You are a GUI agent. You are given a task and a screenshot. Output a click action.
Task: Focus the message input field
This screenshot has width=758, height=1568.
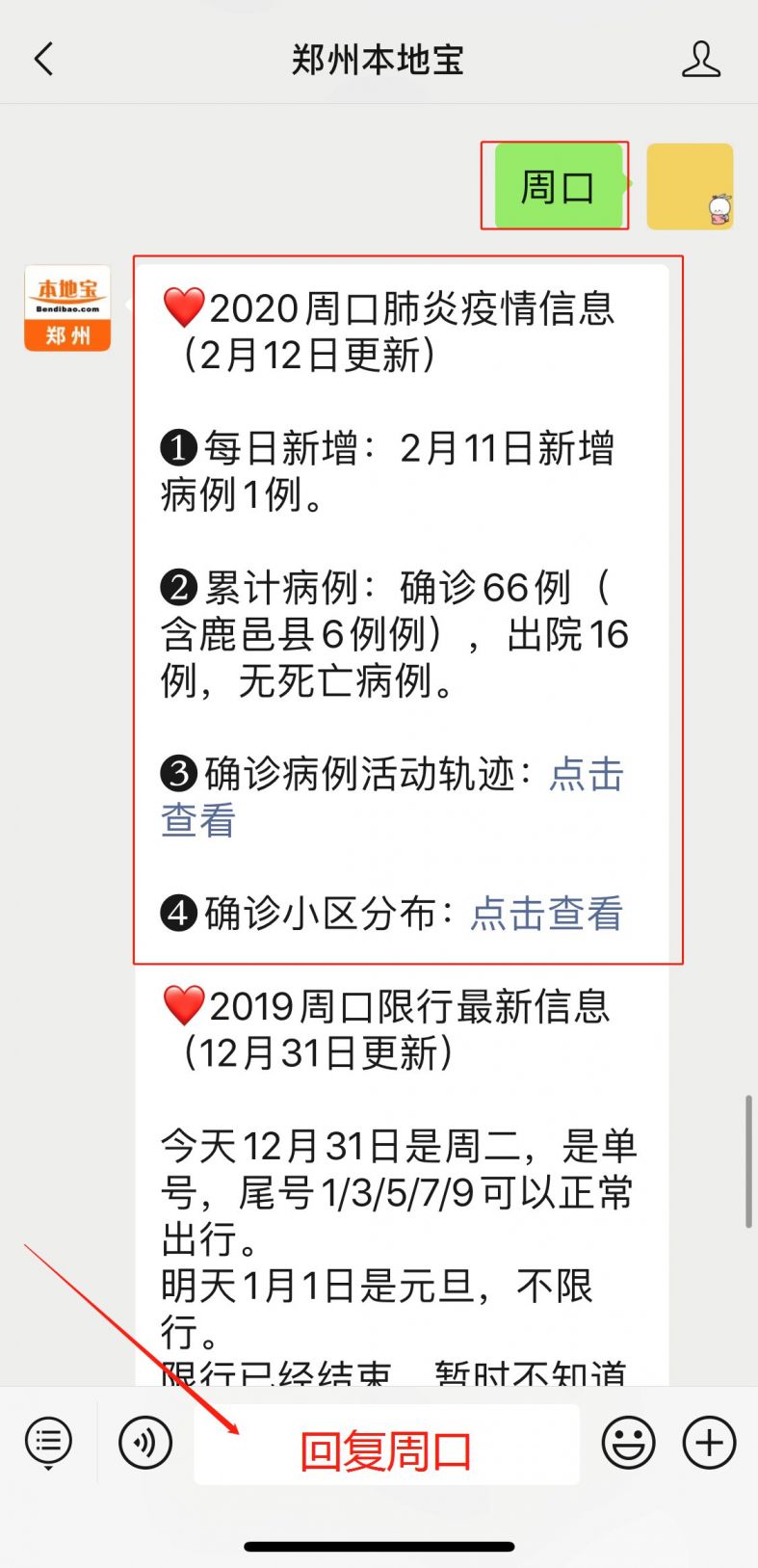tap(386, 1445)
